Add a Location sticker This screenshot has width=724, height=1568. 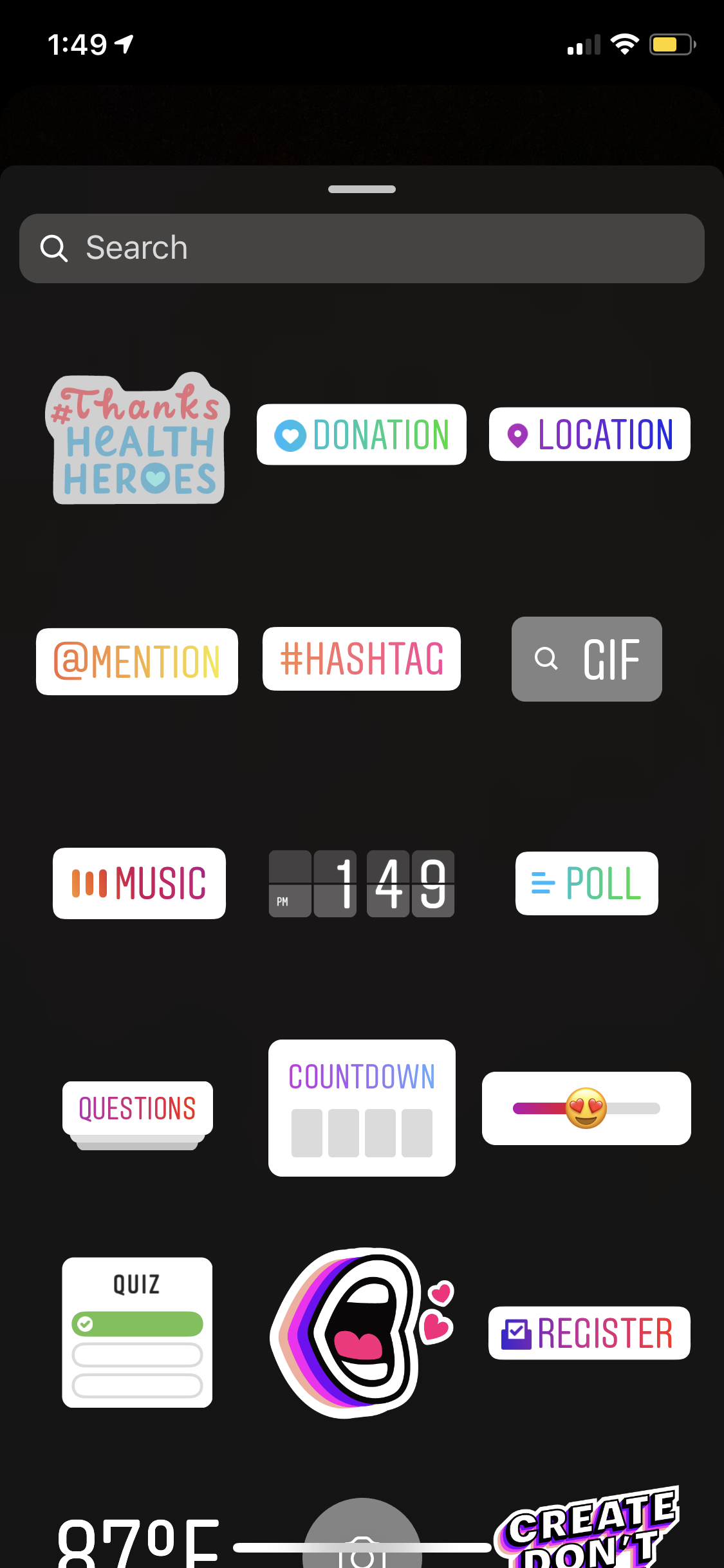tap(589, 434)
